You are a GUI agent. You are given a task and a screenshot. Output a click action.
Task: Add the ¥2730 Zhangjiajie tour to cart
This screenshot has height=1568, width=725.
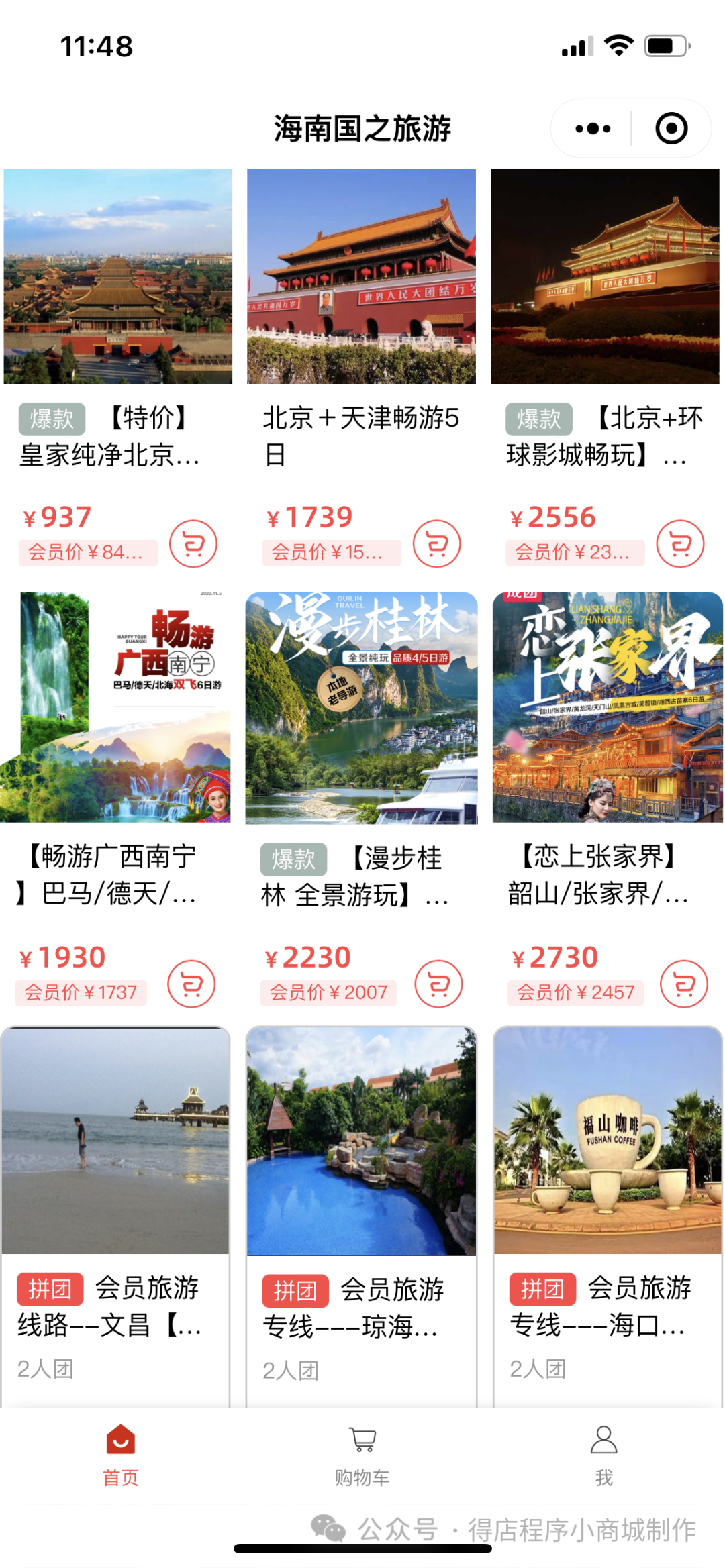[684, 984]
